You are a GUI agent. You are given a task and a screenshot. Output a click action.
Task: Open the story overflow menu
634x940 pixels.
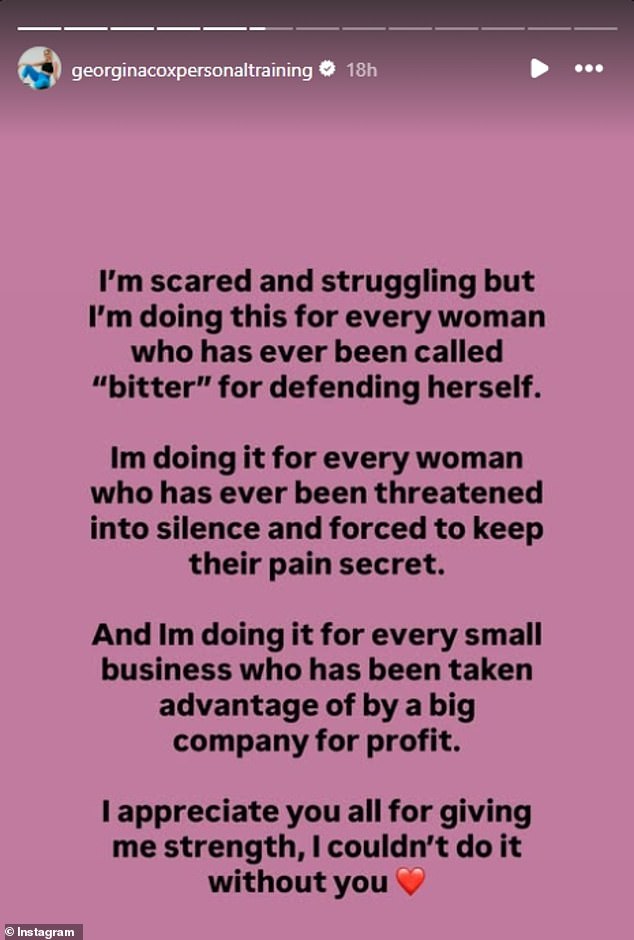coord(589,68)
